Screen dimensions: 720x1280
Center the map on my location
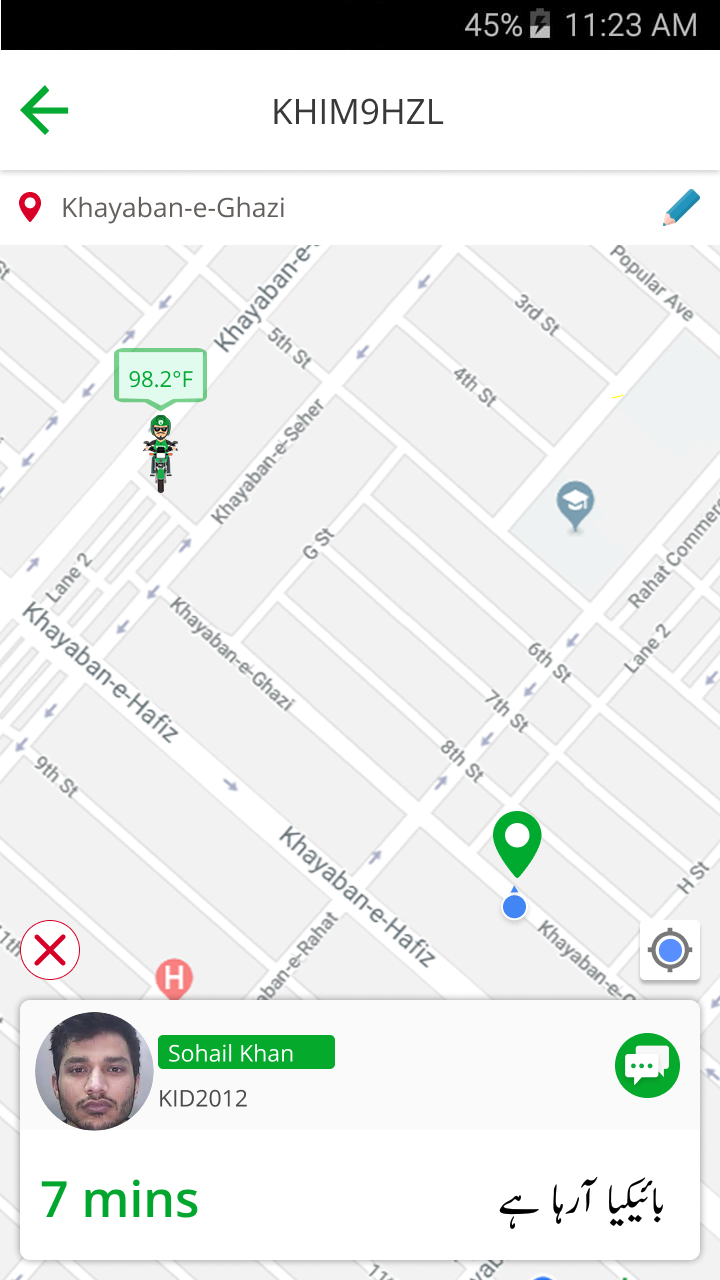[670, 950]
